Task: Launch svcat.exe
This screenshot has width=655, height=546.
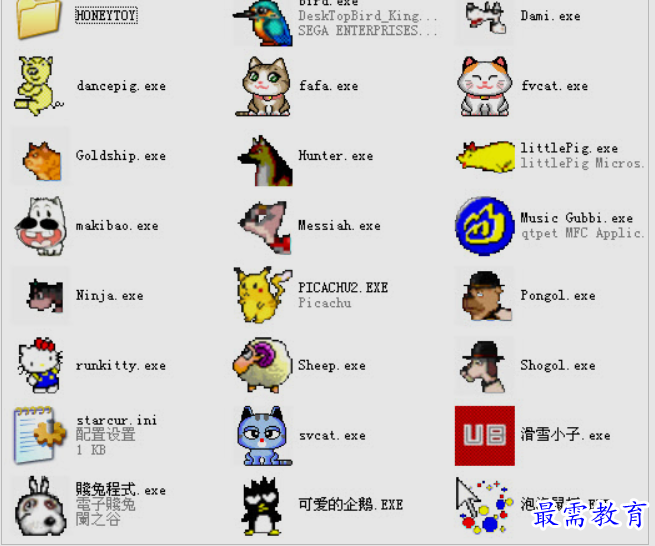Action: coord(263,435)
